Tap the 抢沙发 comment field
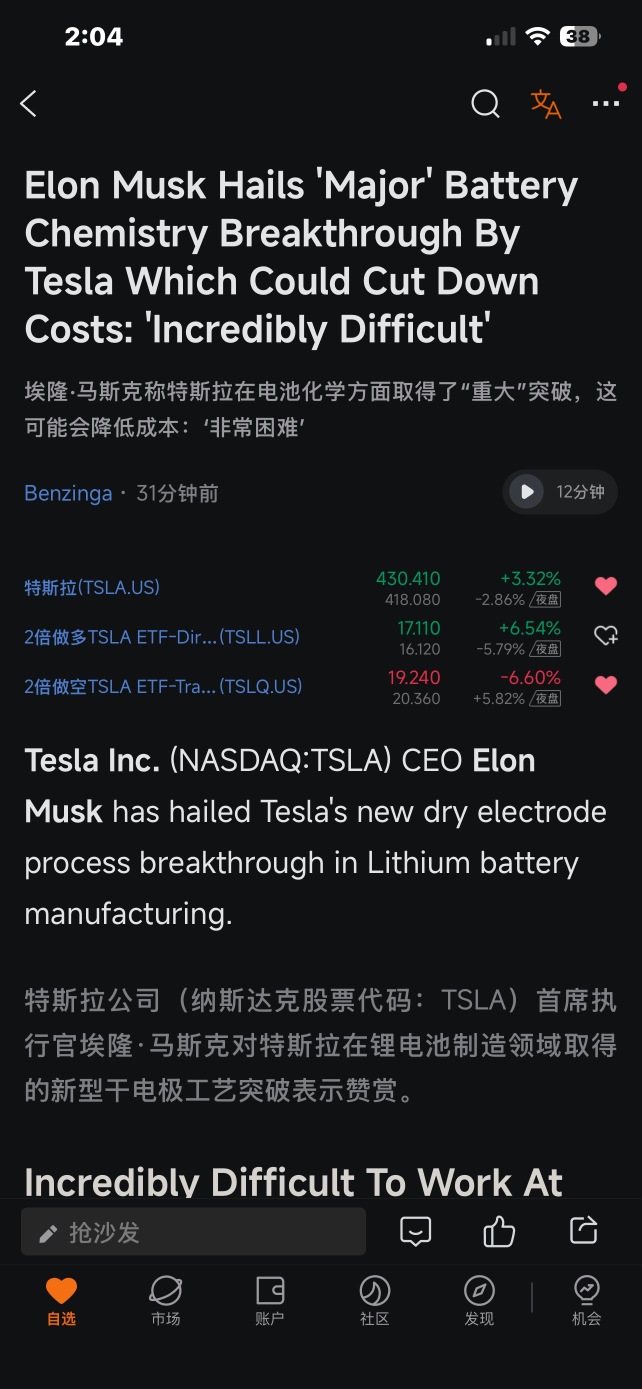 [193, 1232]
